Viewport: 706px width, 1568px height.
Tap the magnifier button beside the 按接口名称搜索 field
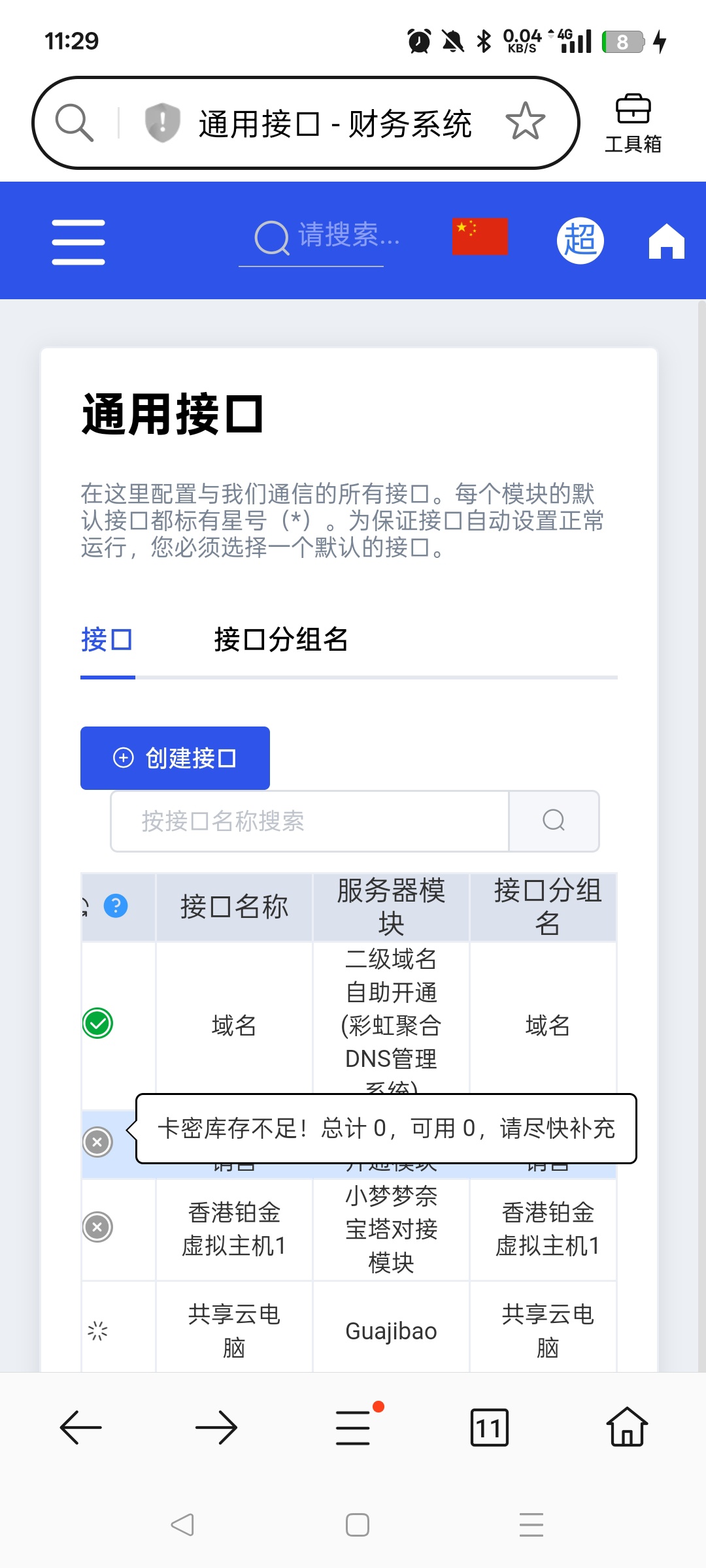[554, 821]
